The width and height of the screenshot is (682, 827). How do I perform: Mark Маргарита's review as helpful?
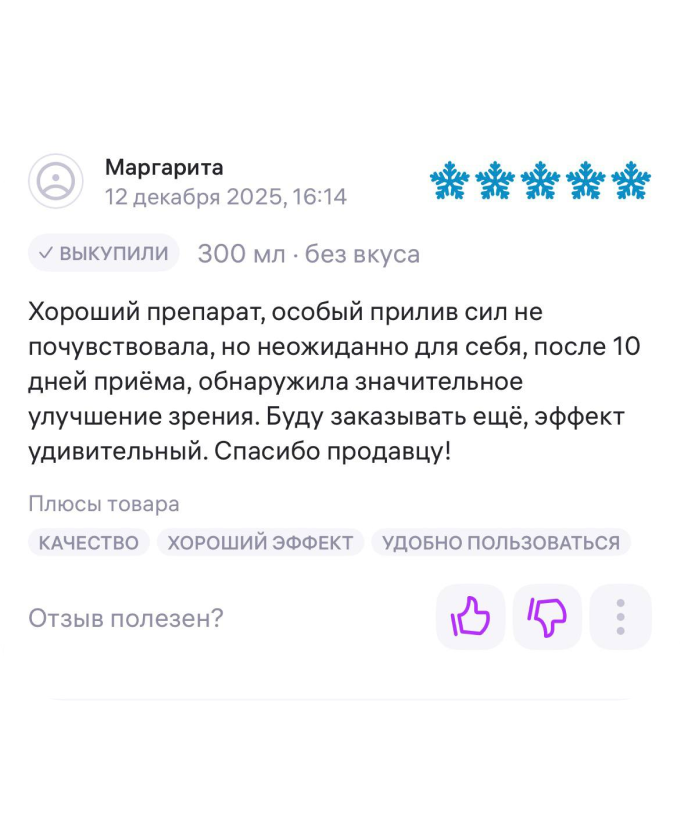(471, 617)
